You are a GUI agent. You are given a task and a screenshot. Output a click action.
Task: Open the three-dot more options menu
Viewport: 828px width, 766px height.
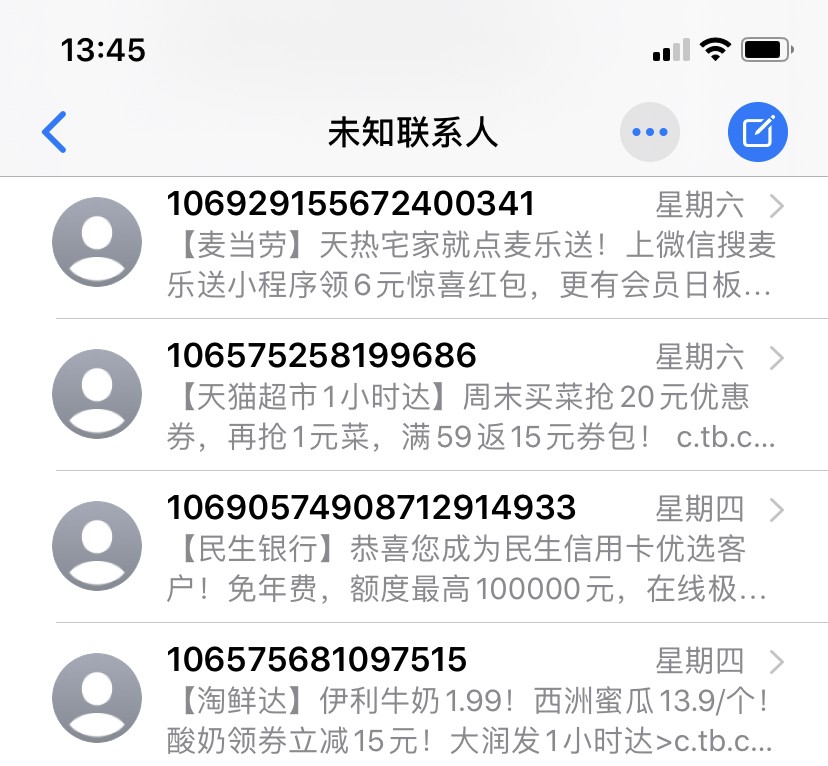pos(650,132)
